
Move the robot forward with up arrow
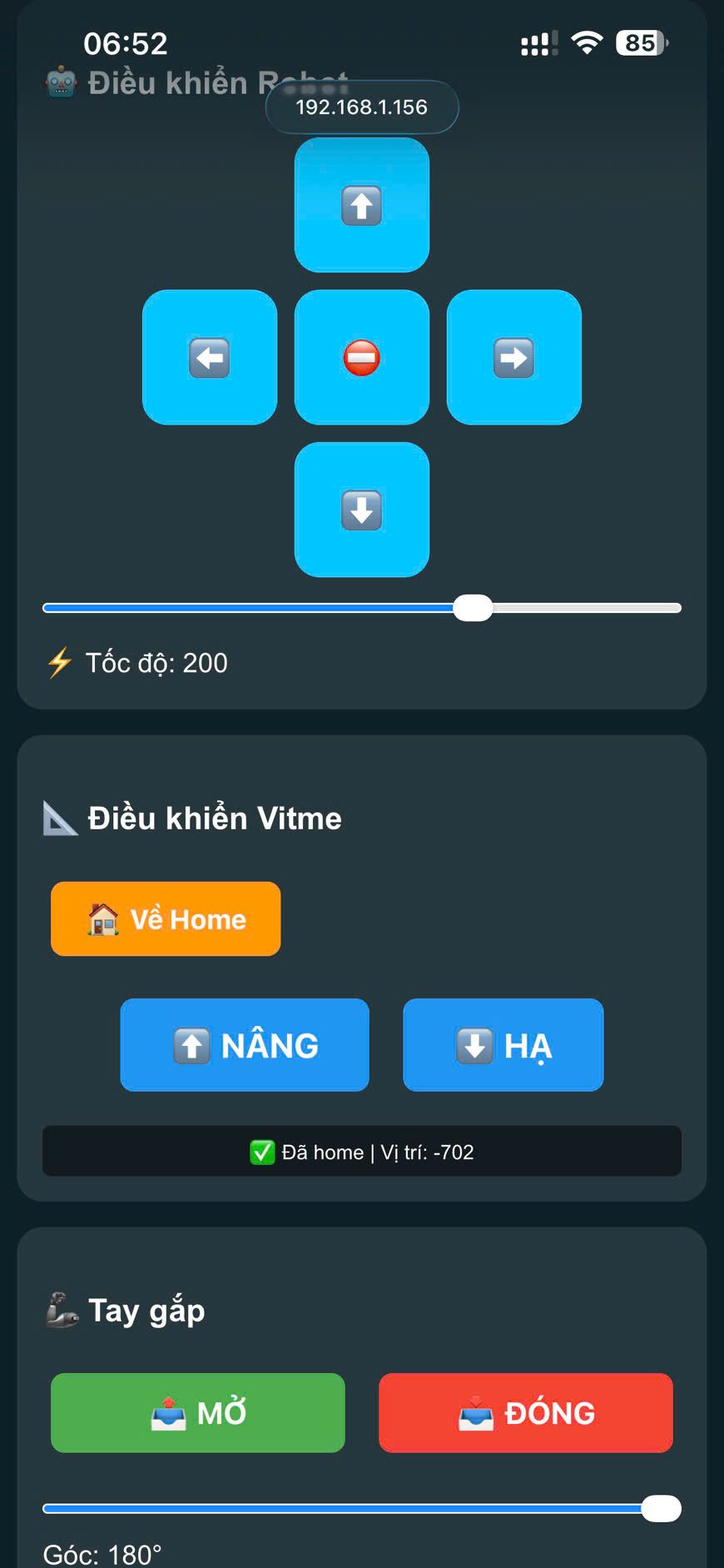[x=361, y=205]
